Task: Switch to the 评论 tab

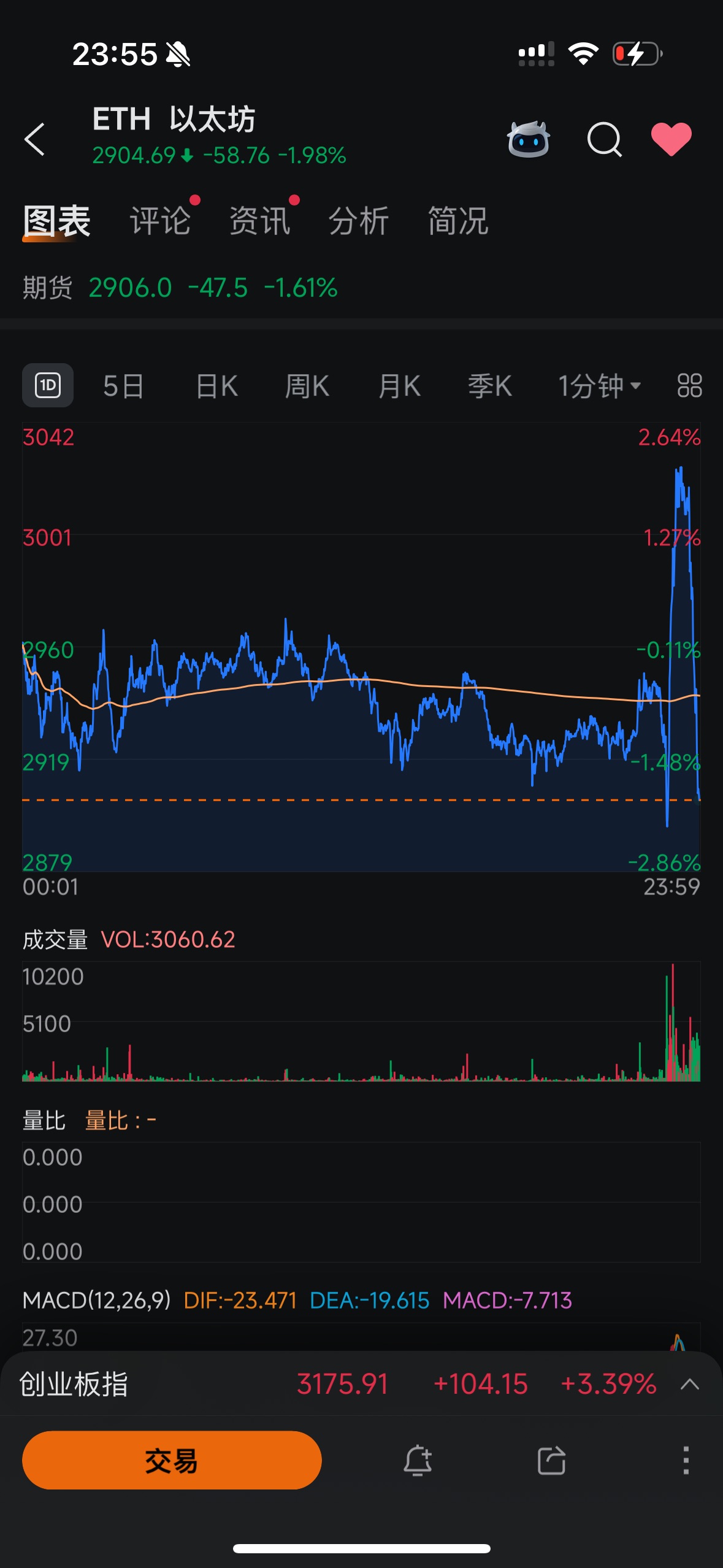Action: tap(161, 221)
